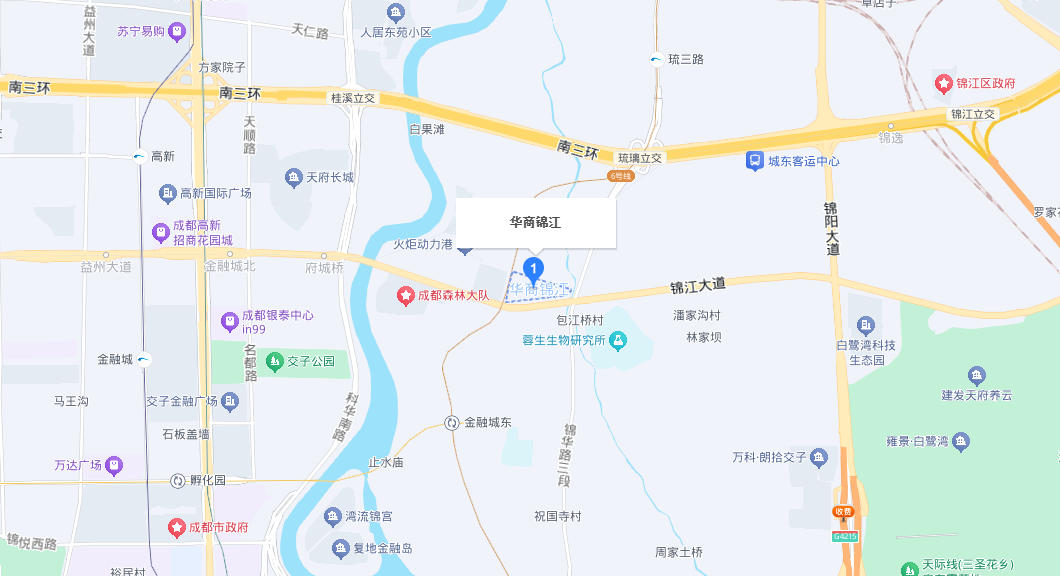
Task: Open the 白鹭湾科技生态园 marker
Action: point(866,324)
